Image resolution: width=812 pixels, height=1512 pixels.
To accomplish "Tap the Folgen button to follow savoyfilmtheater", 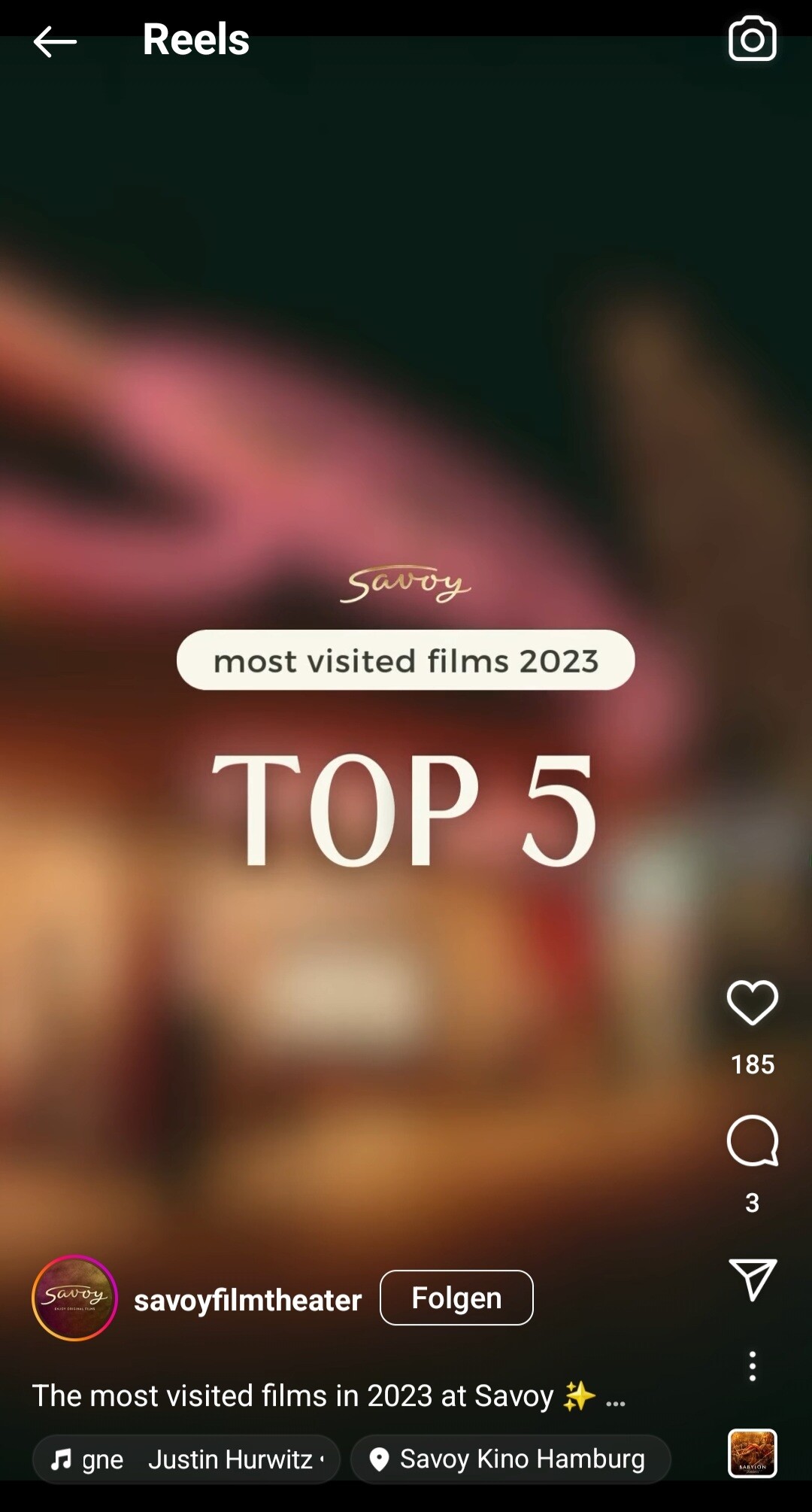I will pos(456,1298).
